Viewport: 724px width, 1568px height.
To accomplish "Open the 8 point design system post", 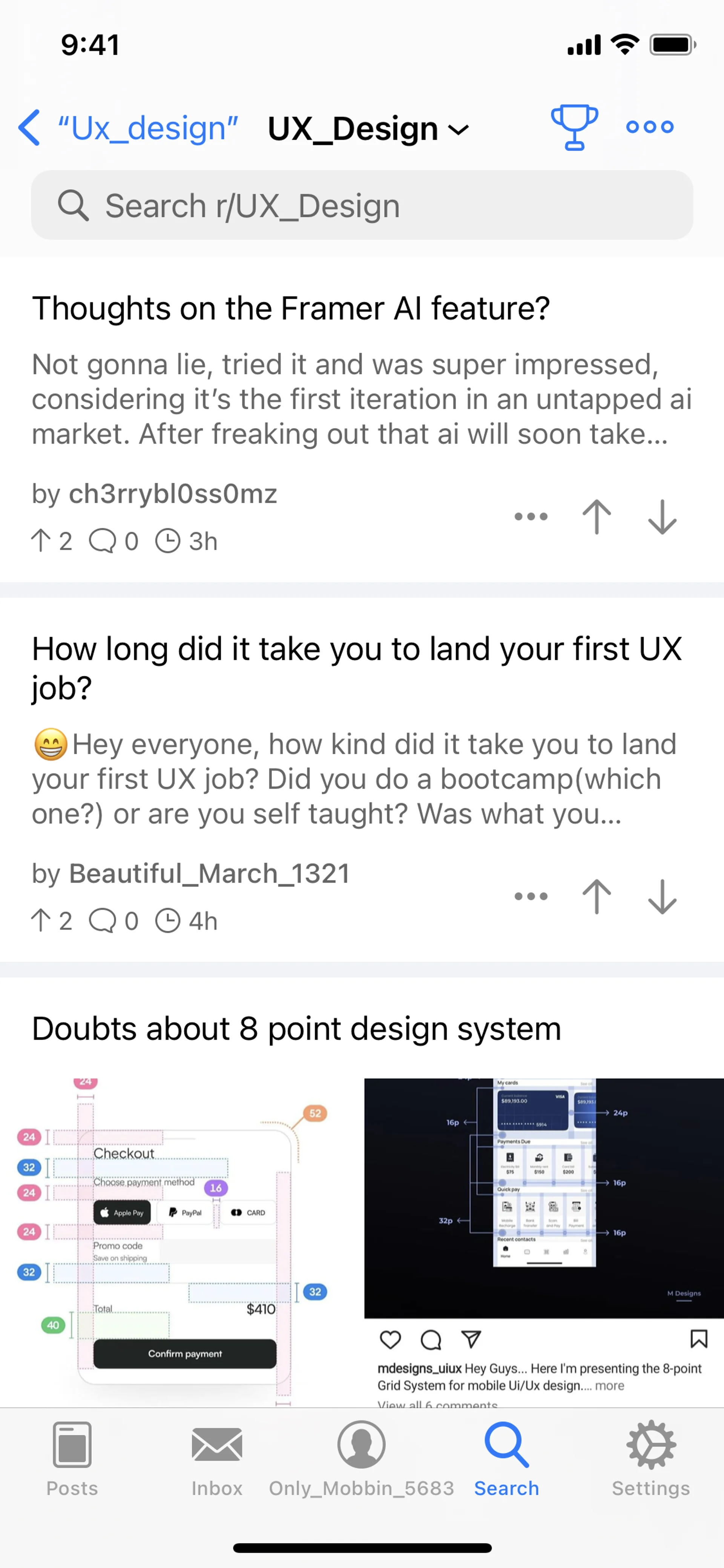I will 296,1029.
